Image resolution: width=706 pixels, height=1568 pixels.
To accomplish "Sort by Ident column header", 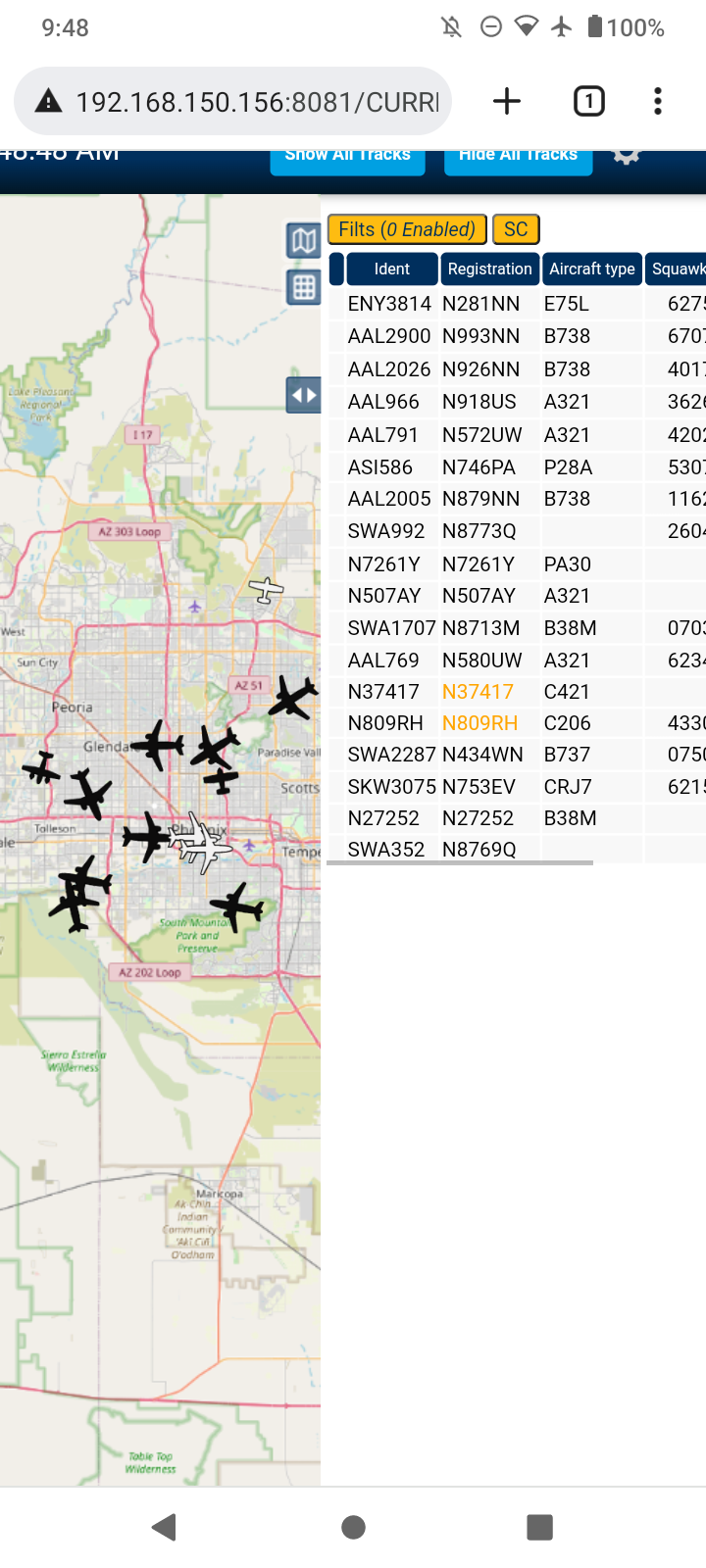I will pyautogui.click(x=392, y=269).
